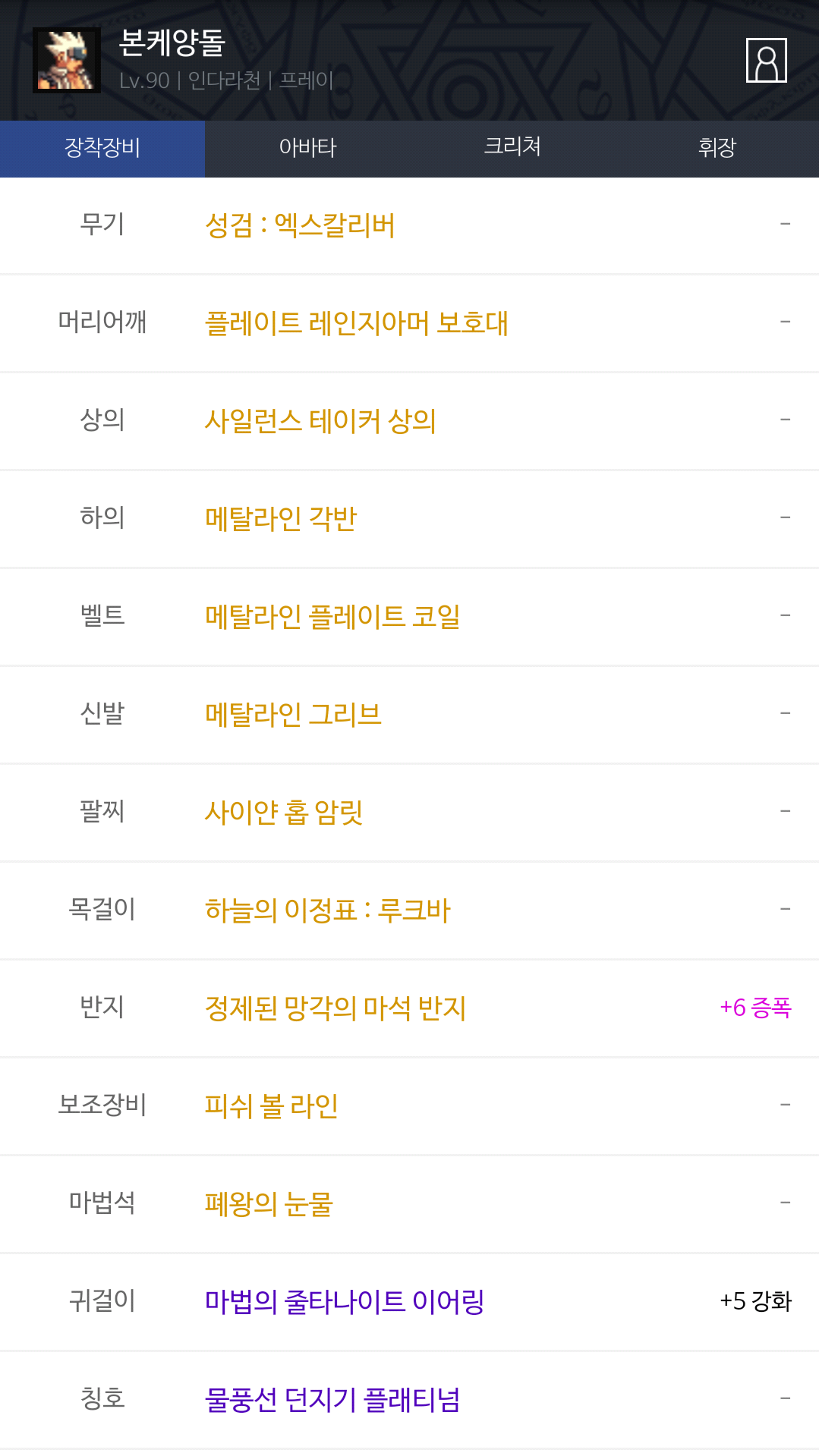Select the 장착장비 tab

[102, 148]
